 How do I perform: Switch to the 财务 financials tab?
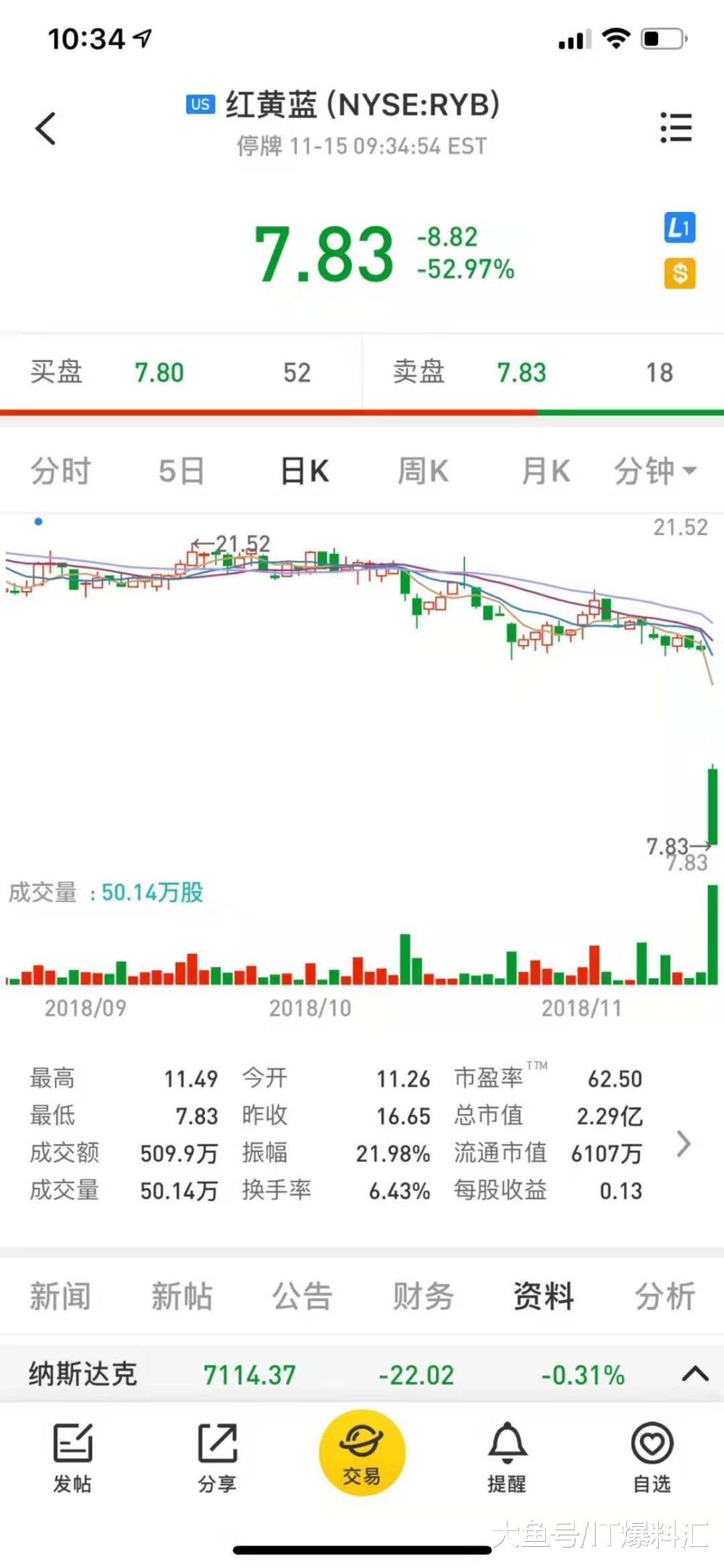click(x=424, y=1297)
